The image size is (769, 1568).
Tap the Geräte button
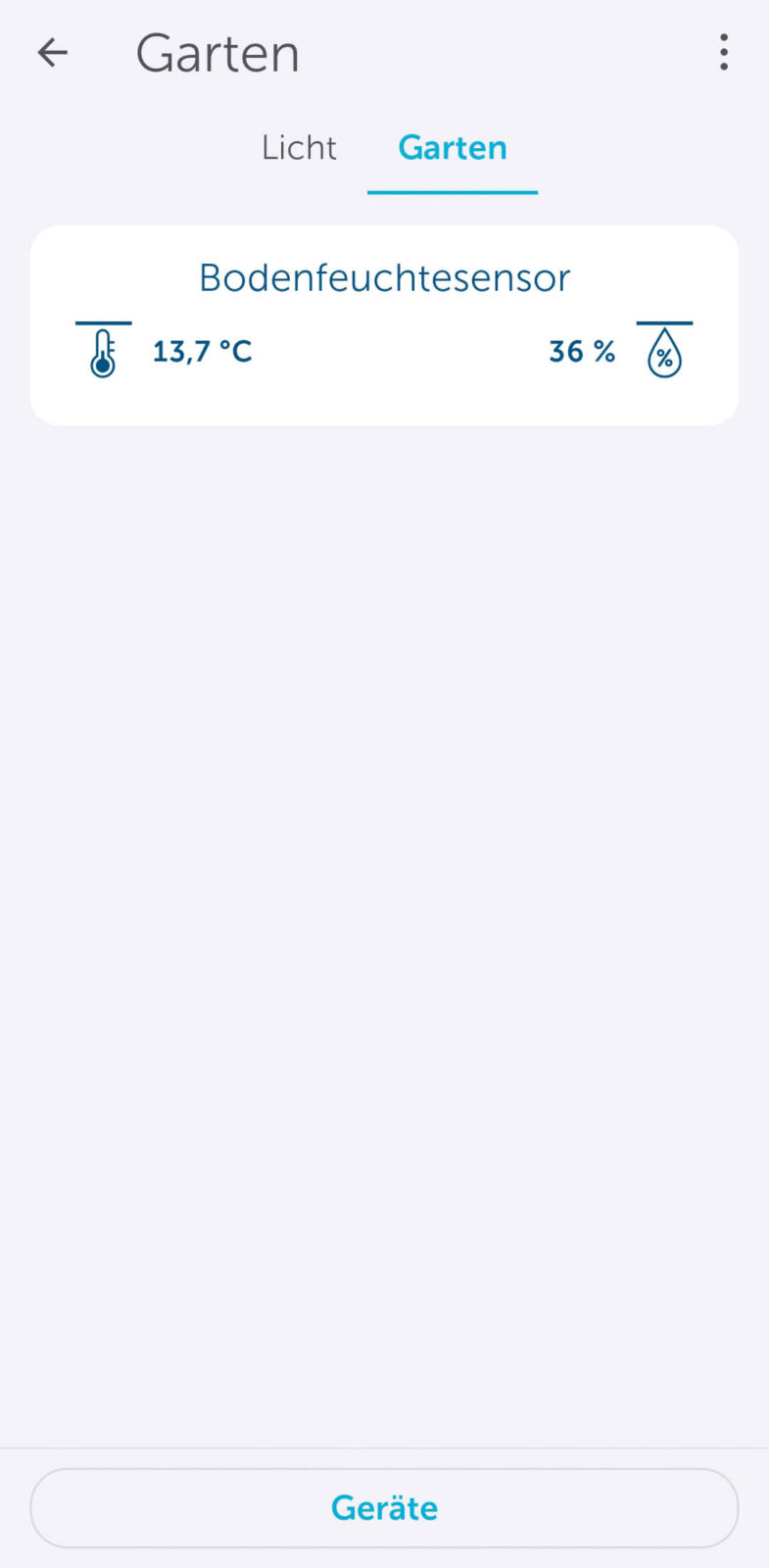384,1507
